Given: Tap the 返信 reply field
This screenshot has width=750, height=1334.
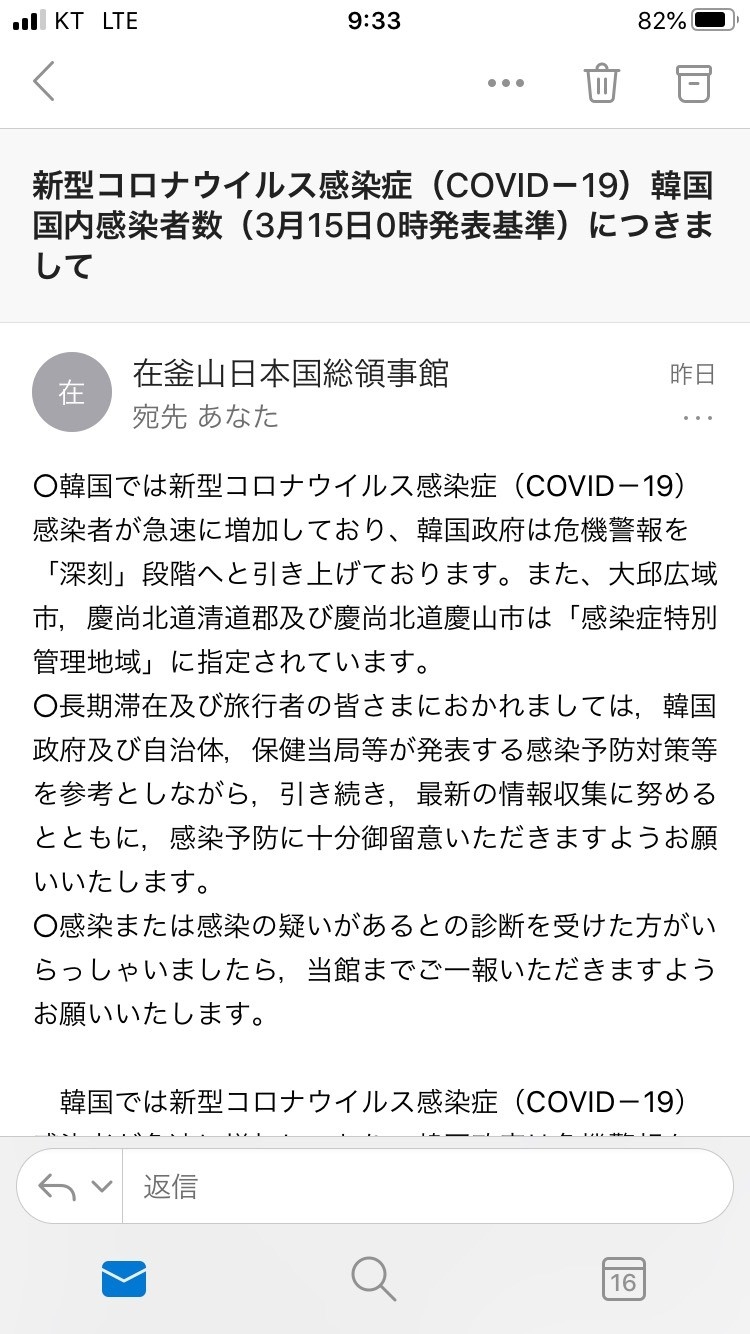Looking at the screenshot, I should point(427,1187).
